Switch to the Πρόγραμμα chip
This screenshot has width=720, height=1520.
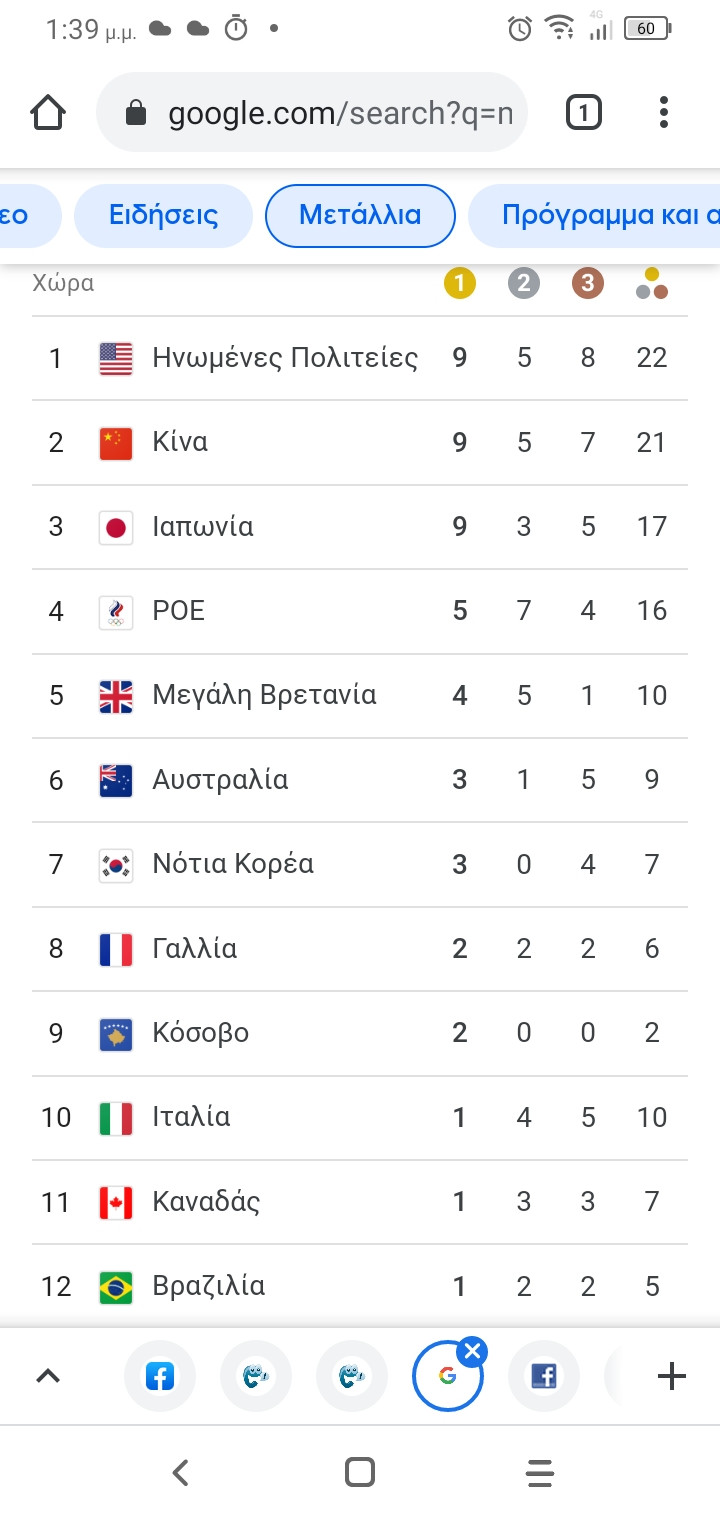click(x=600, y=215)
